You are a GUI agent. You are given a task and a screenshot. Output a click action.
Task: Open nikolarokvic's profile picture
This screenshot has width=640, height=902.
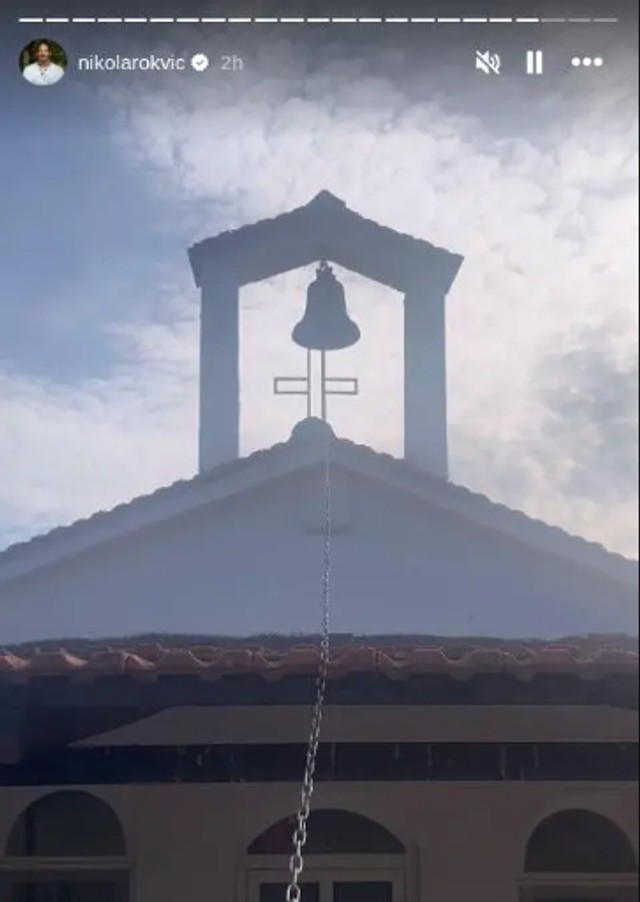(43, 62)
